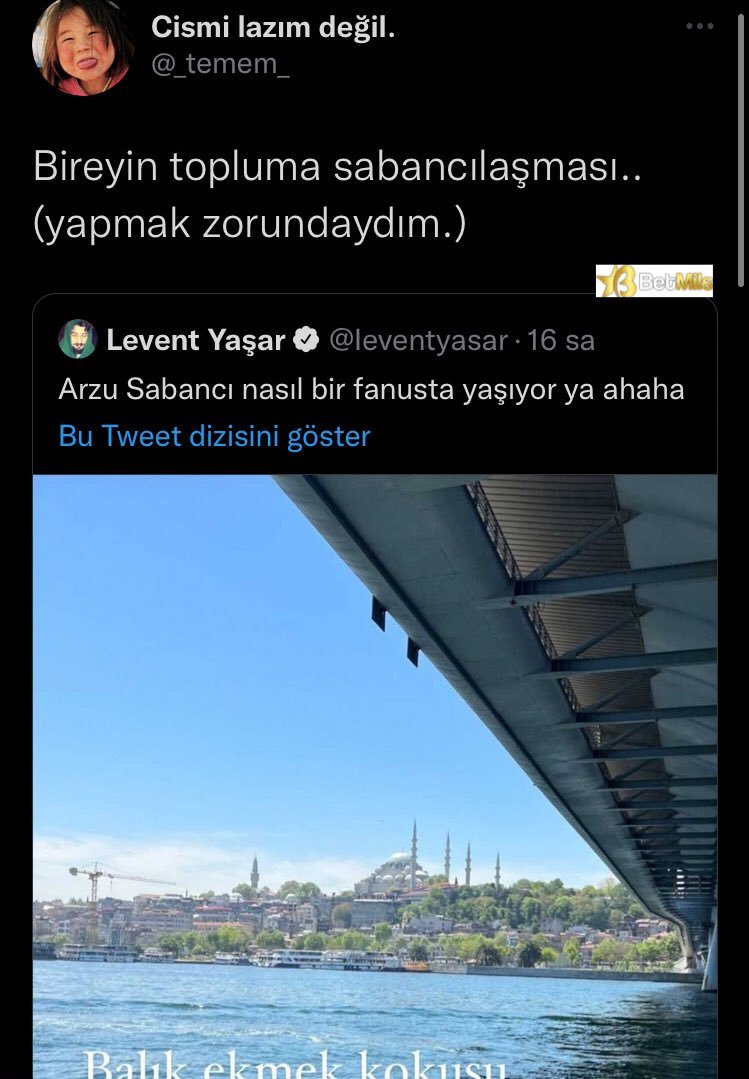749x1079 pixels.
Task: Enlarge the bridge photo in the quoted tweet
Action: coord(375,760)
